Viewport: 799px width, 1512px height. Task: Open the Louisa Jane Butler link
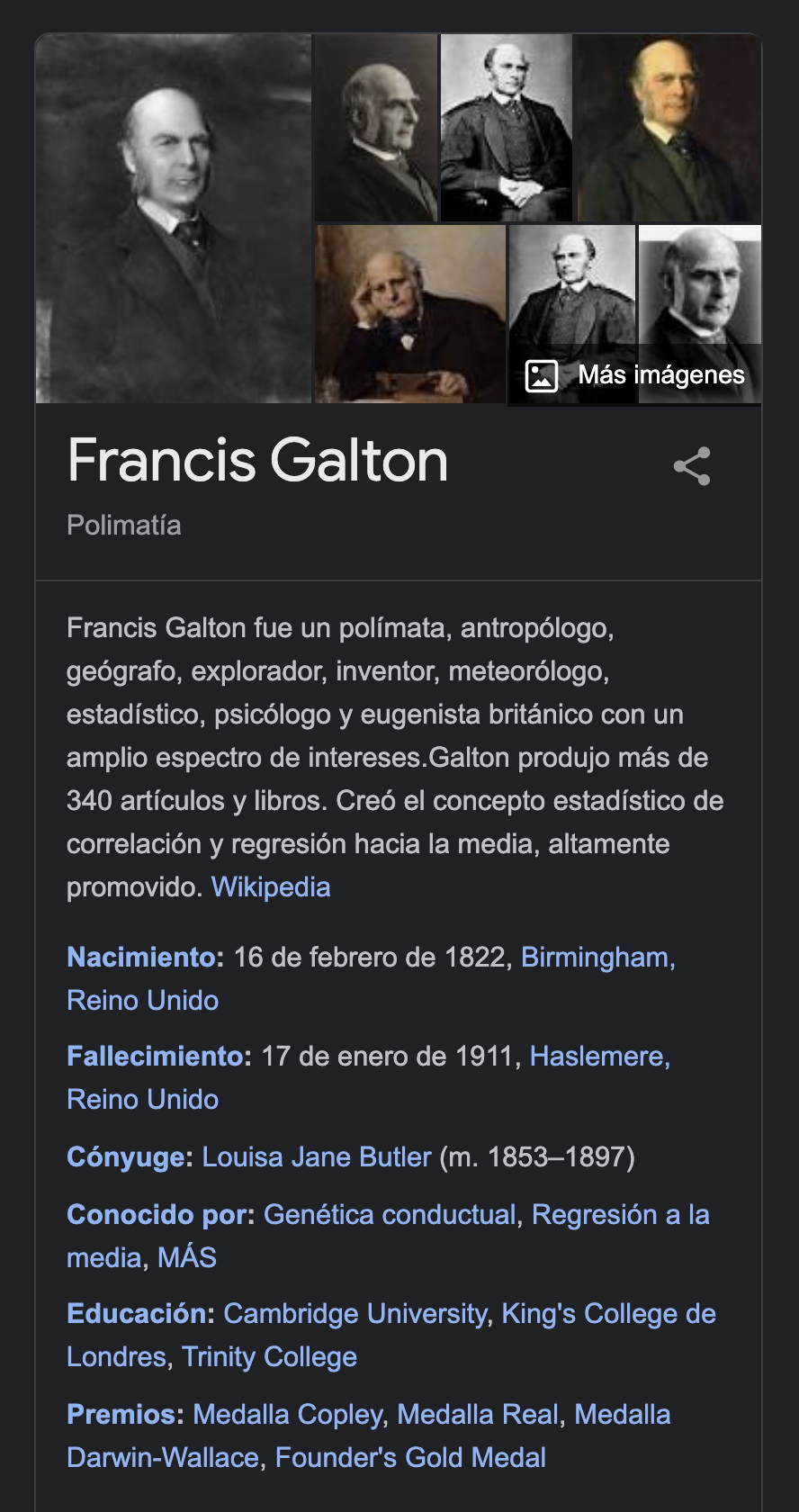tap(317, 1156)
